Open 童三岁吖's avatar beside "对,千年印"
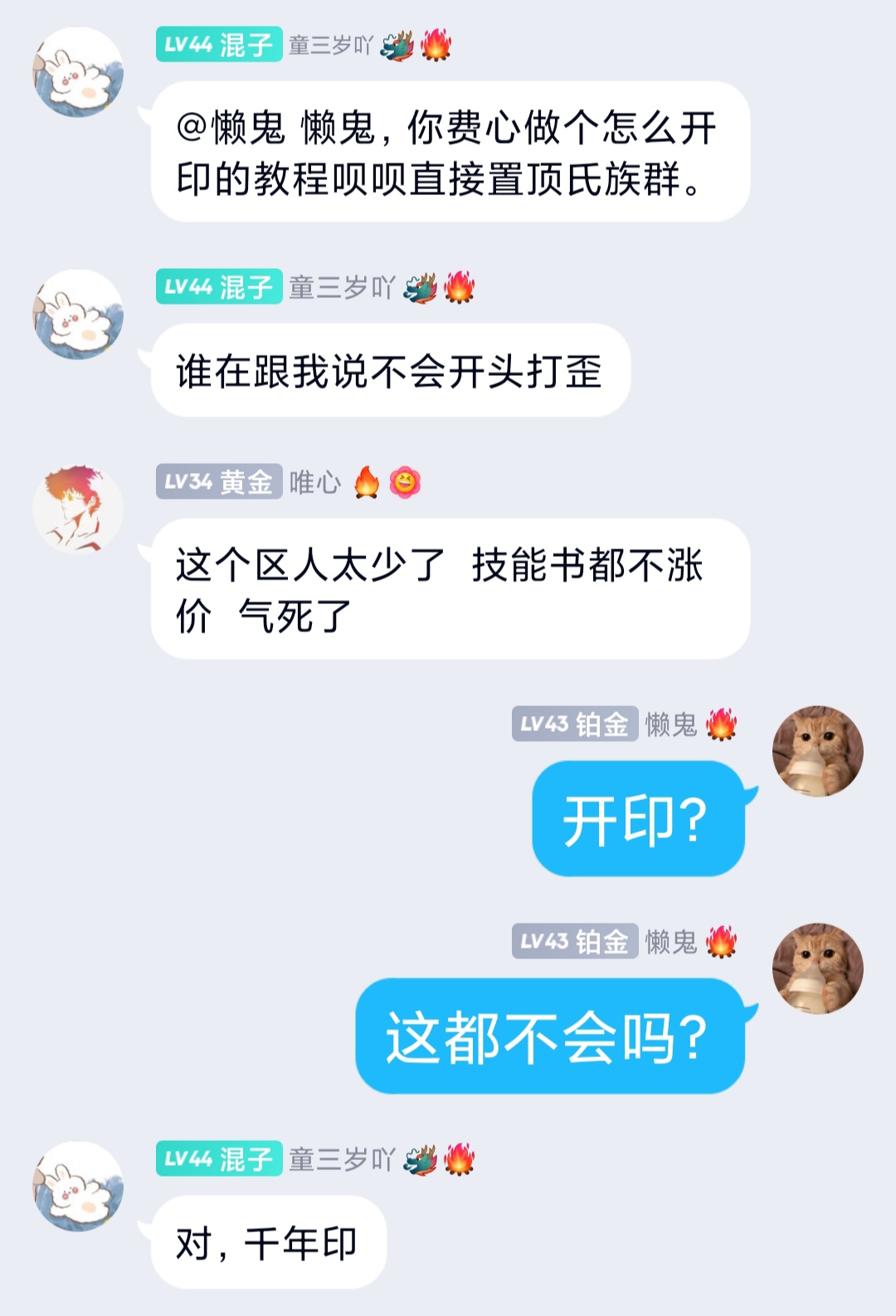 click(78, 1186)
